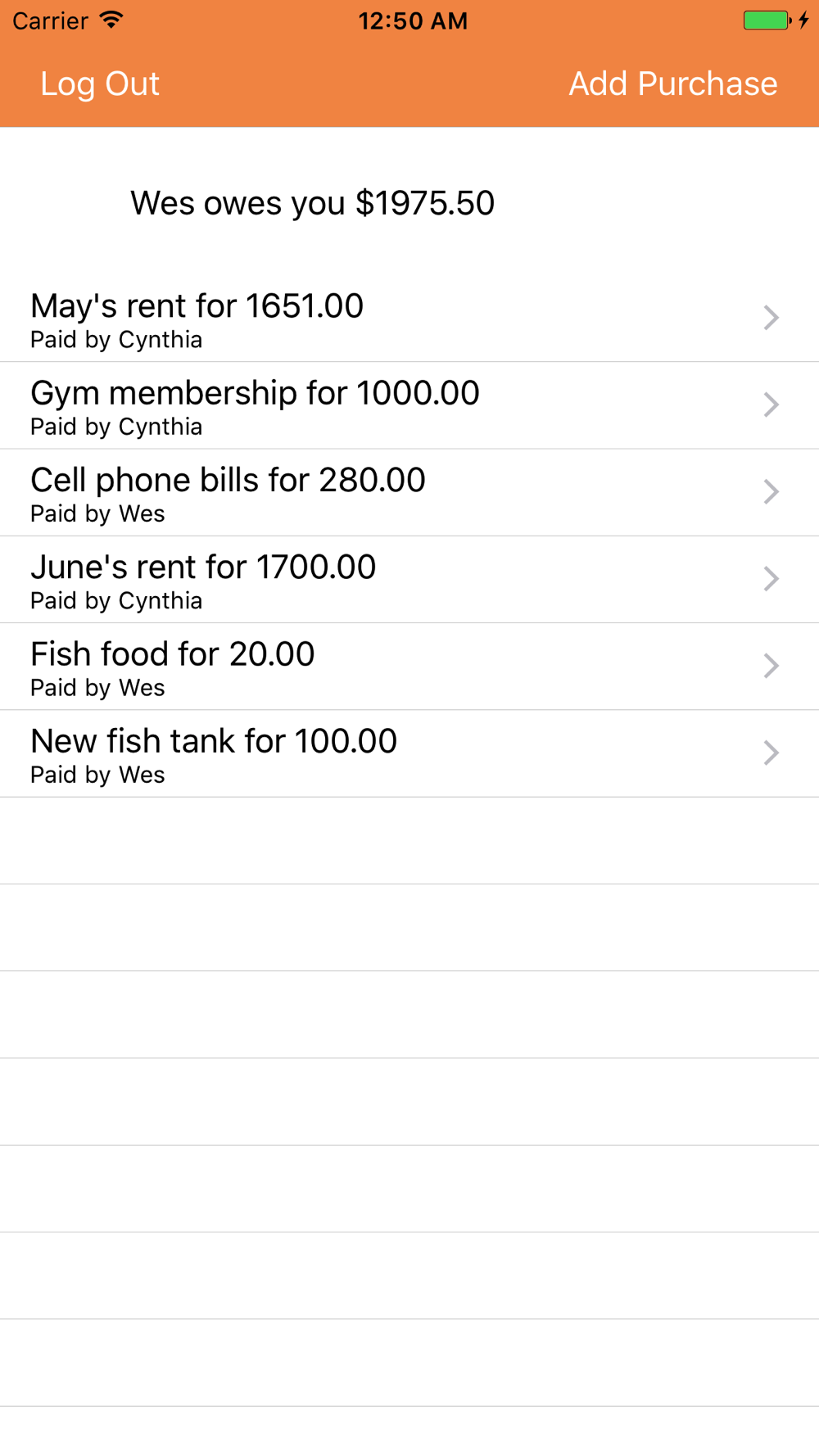View New fish tank purchase
The width and height of the screenshot is (819, 1456).
pyautogui.click(x=409, y=753)
